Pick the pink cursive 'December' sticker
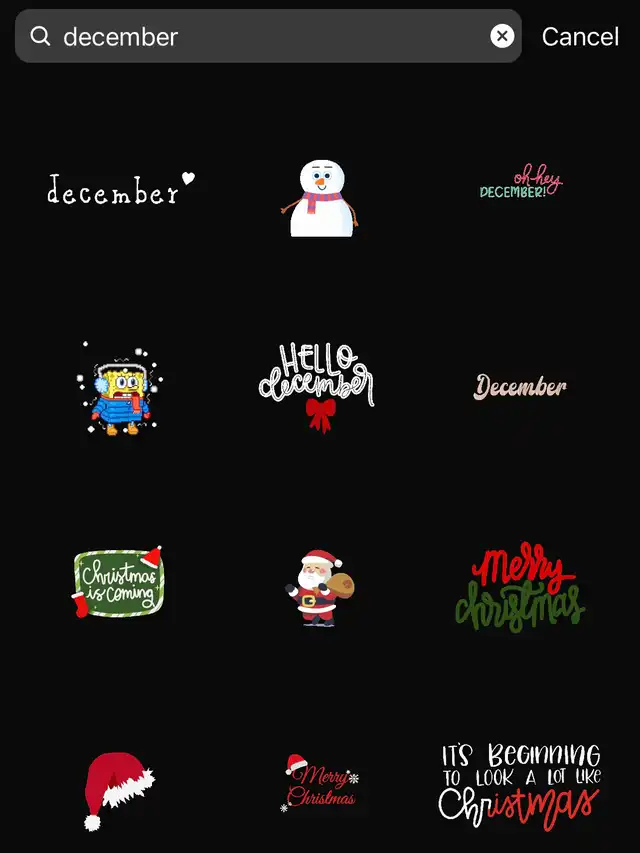640x853 pixels. click(x=520, y=387)
